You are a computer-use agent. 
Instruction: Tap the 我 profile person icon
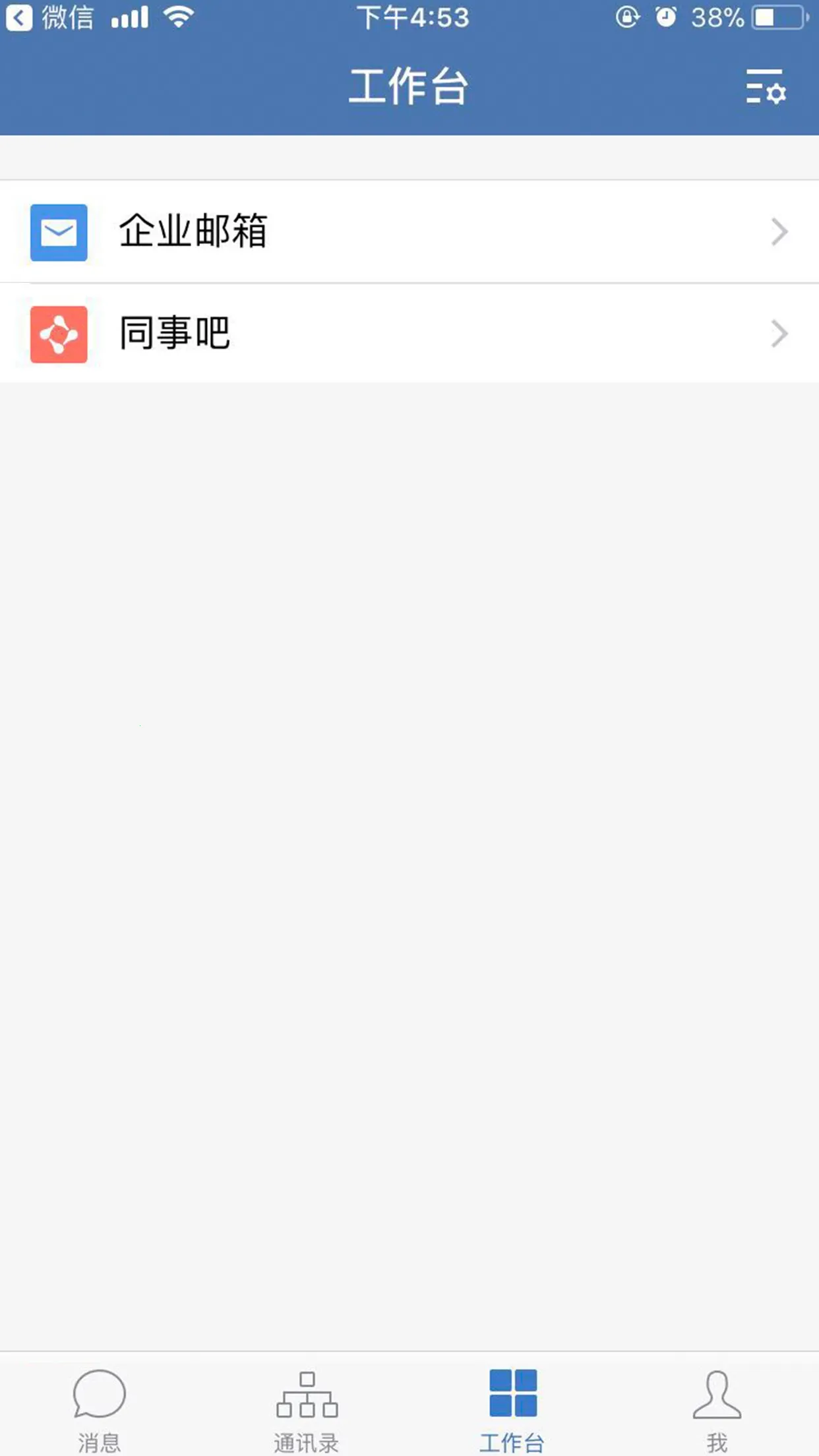coord(718,1393)
